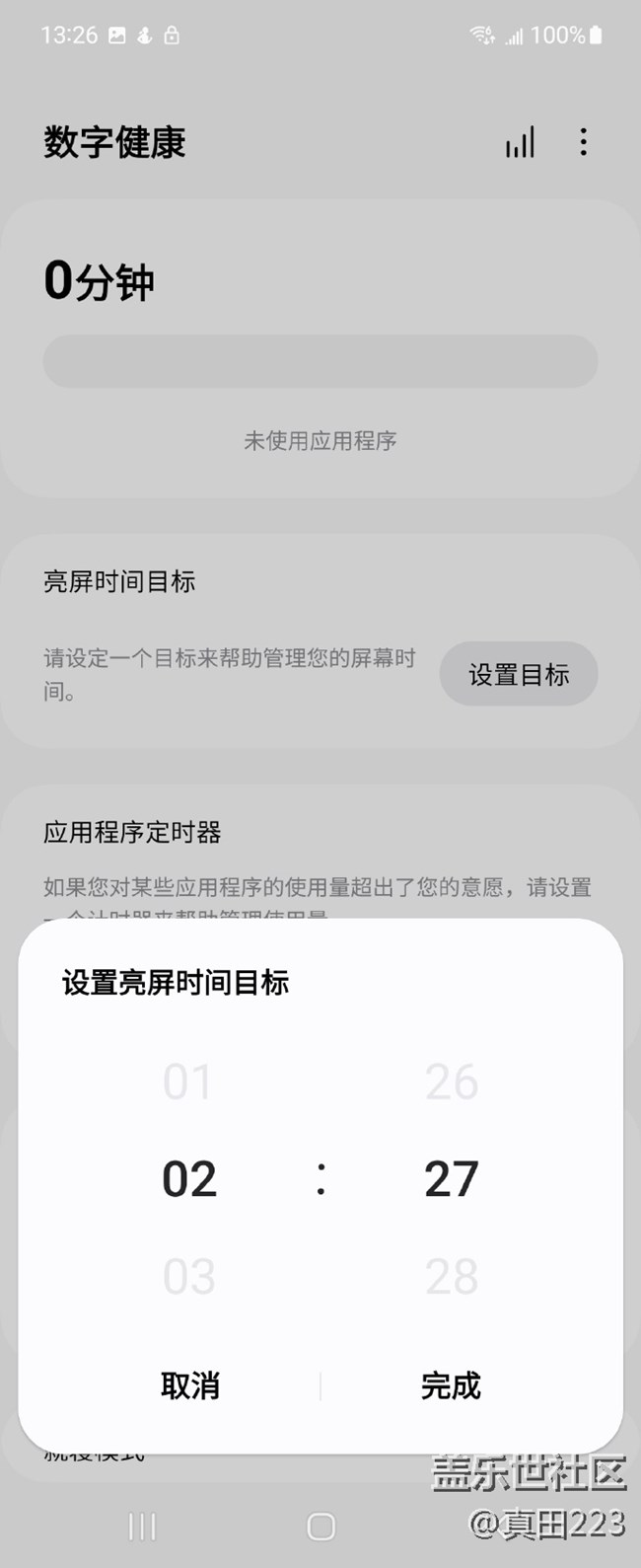Tap 取消 to cancel the goal dialog
This screenshot has height=1568, width=641.
pyautogui.click(x=189, y=1385)
